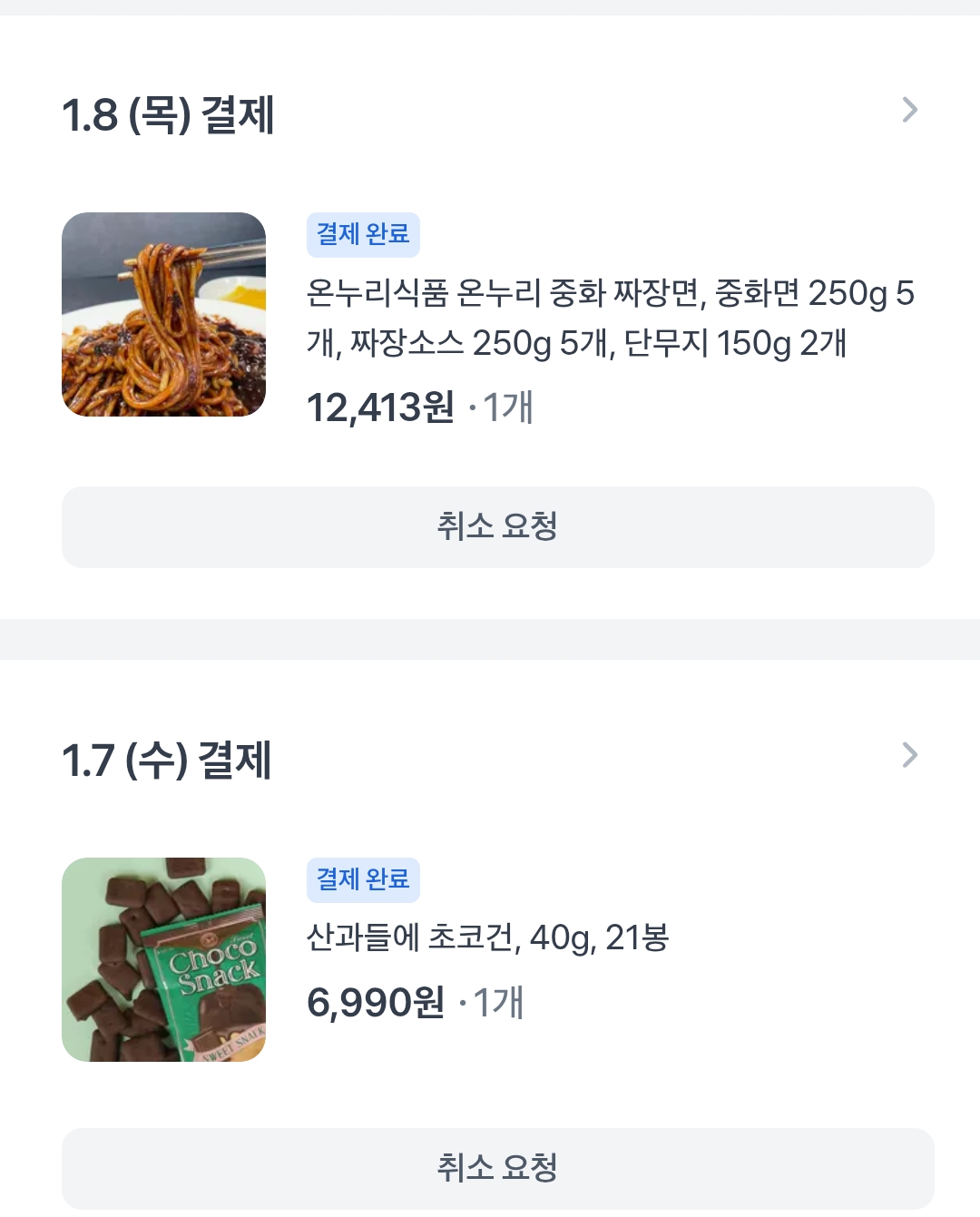
Task: Open order details for 1.7 (수) 결제
Action: [x=909, y=755]
